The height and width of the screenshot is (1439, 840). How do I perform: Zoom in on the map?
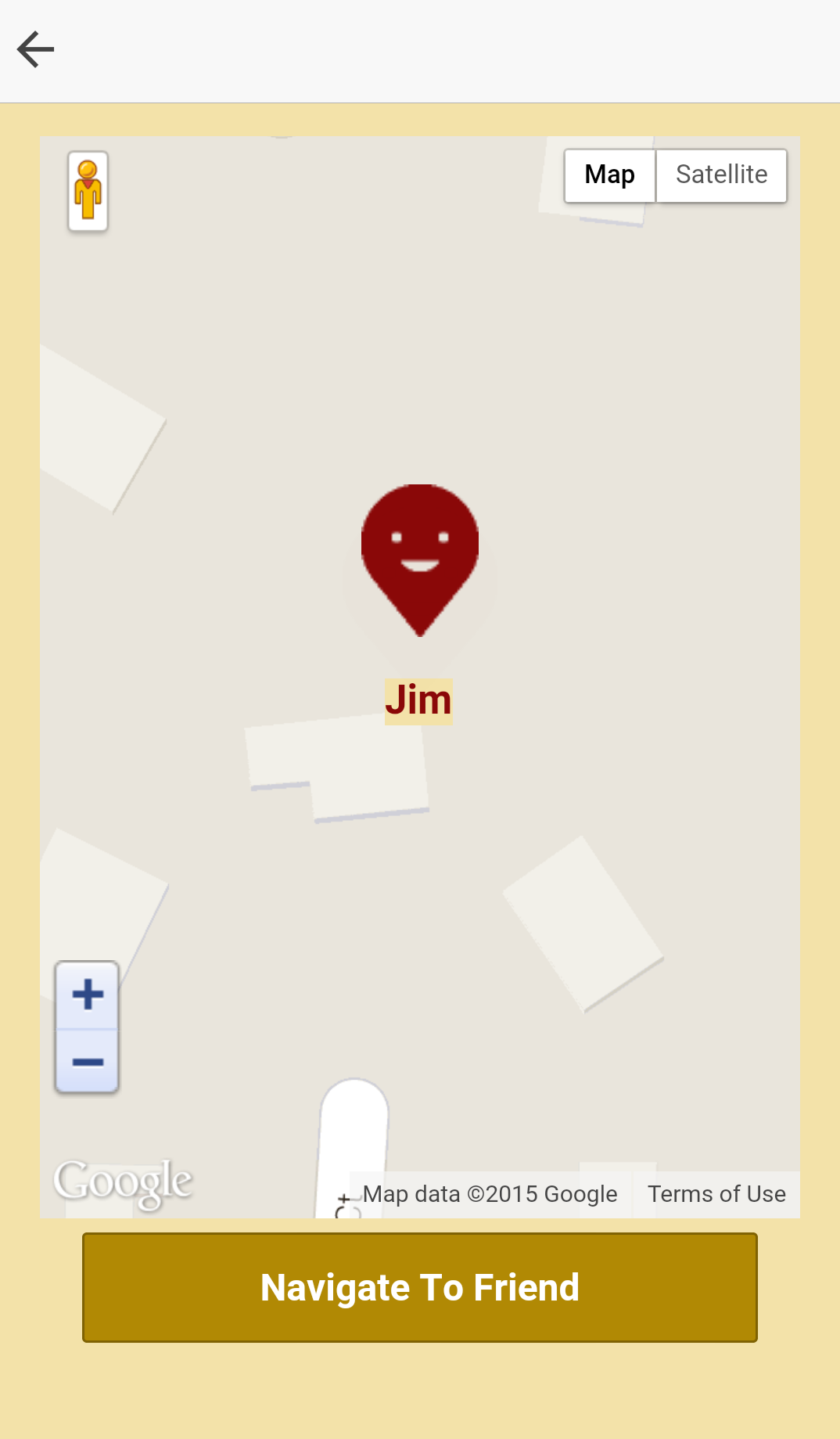tap(87, 995)
